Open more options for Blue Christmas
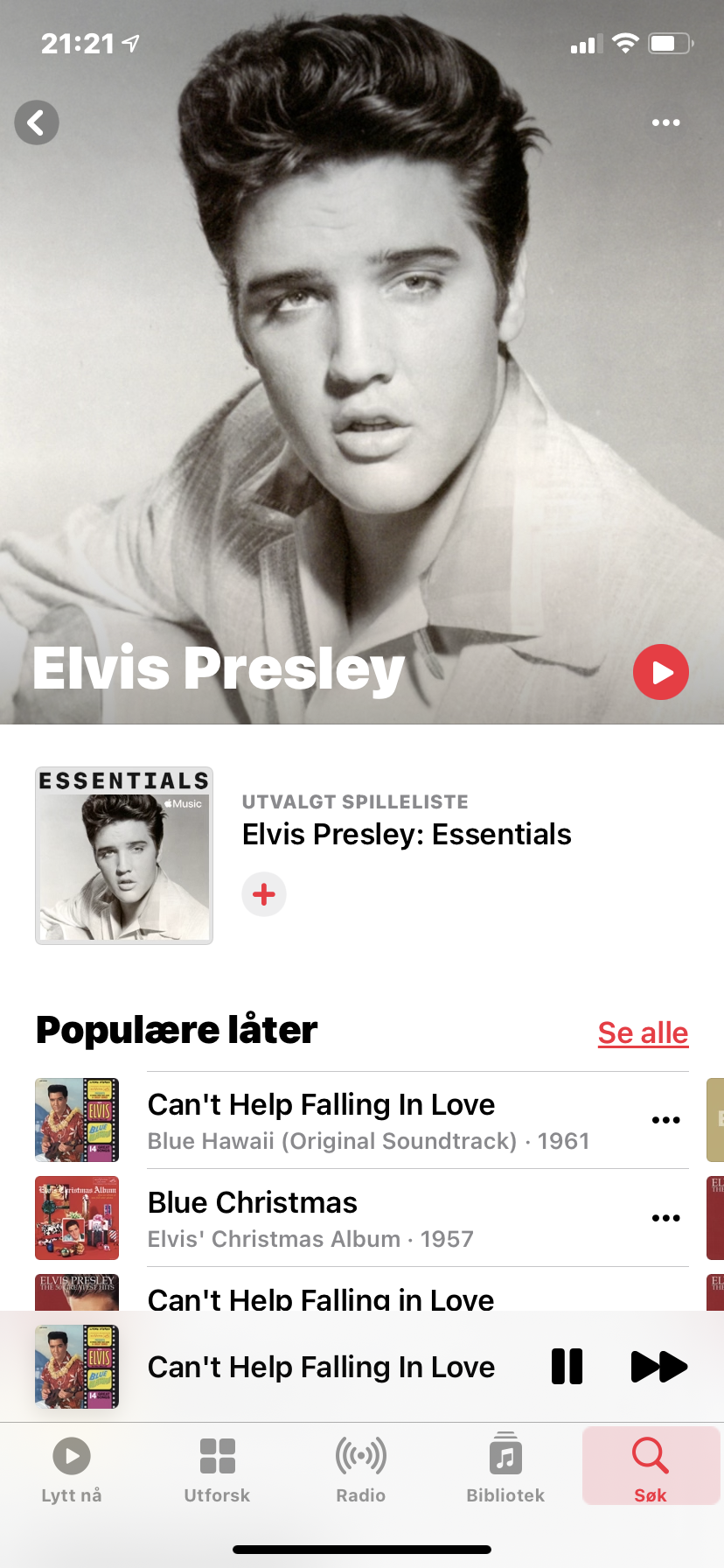This screenshot has width=724, height=1568. pos(665,1218)
